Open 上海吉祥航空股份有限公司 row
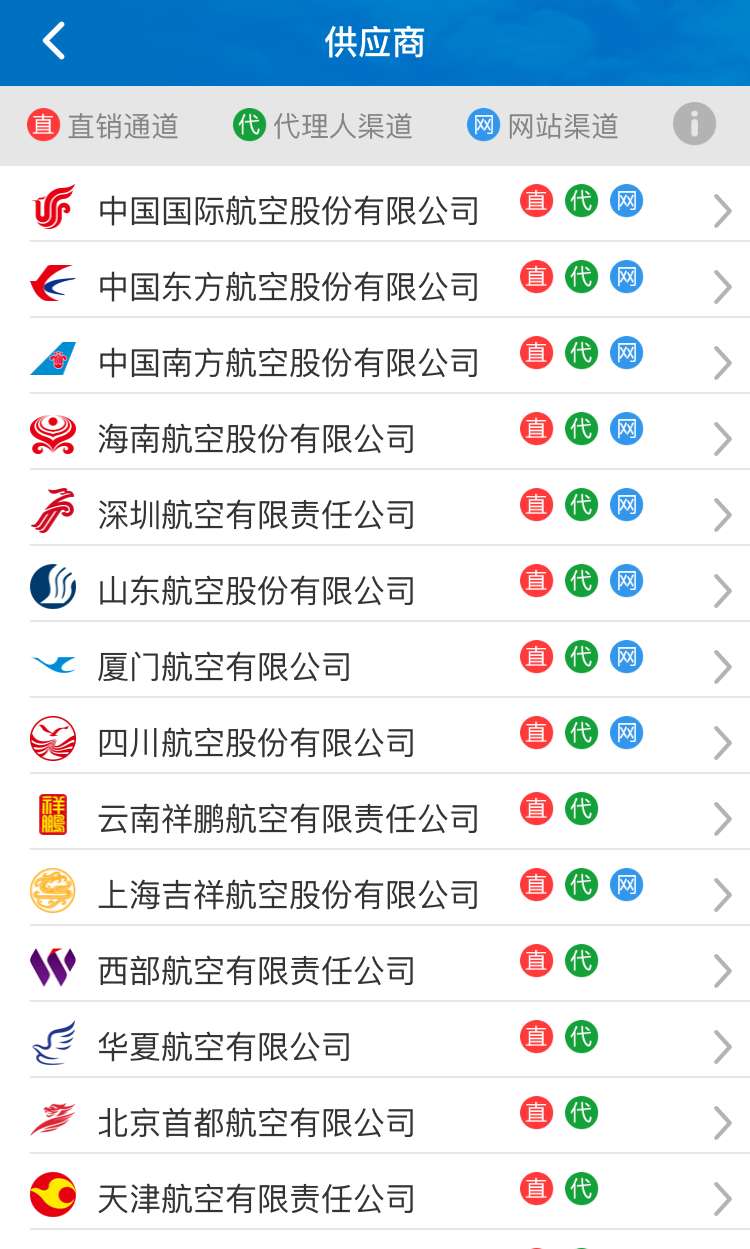 tap(375, 888)
